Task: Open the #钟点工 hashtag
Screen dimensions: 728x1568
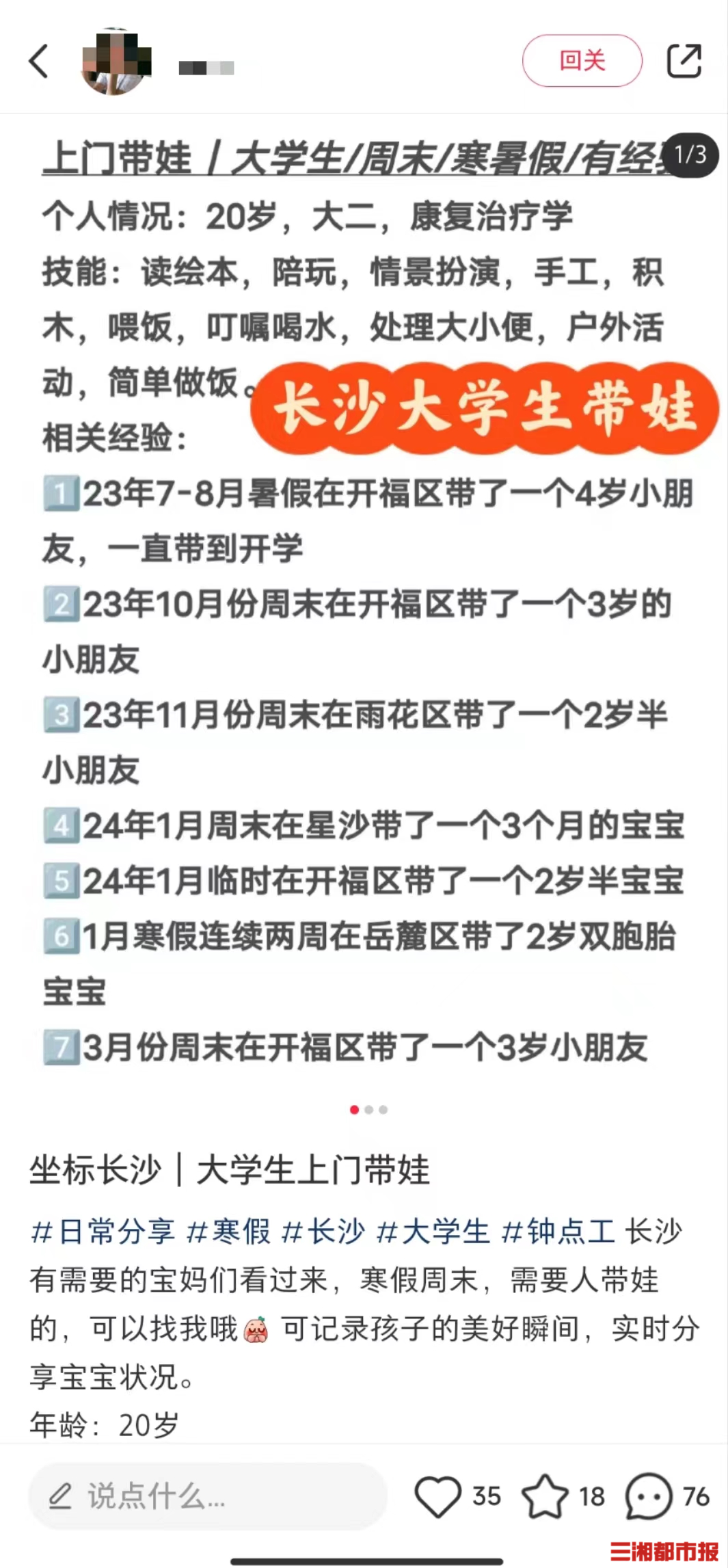Action: click(x=558, y=1232)
